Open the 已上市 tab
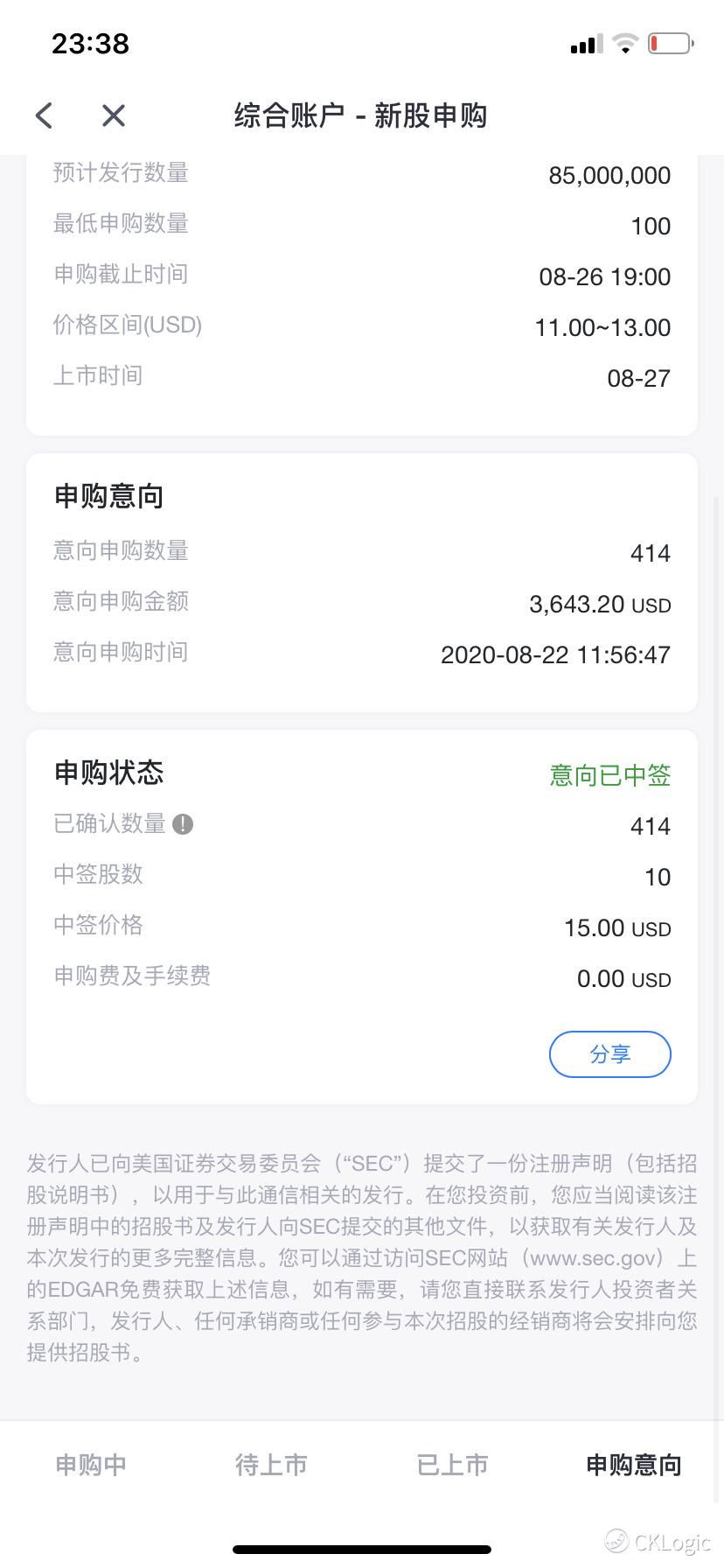724x1568 pixels. [x=452, y=1465]
